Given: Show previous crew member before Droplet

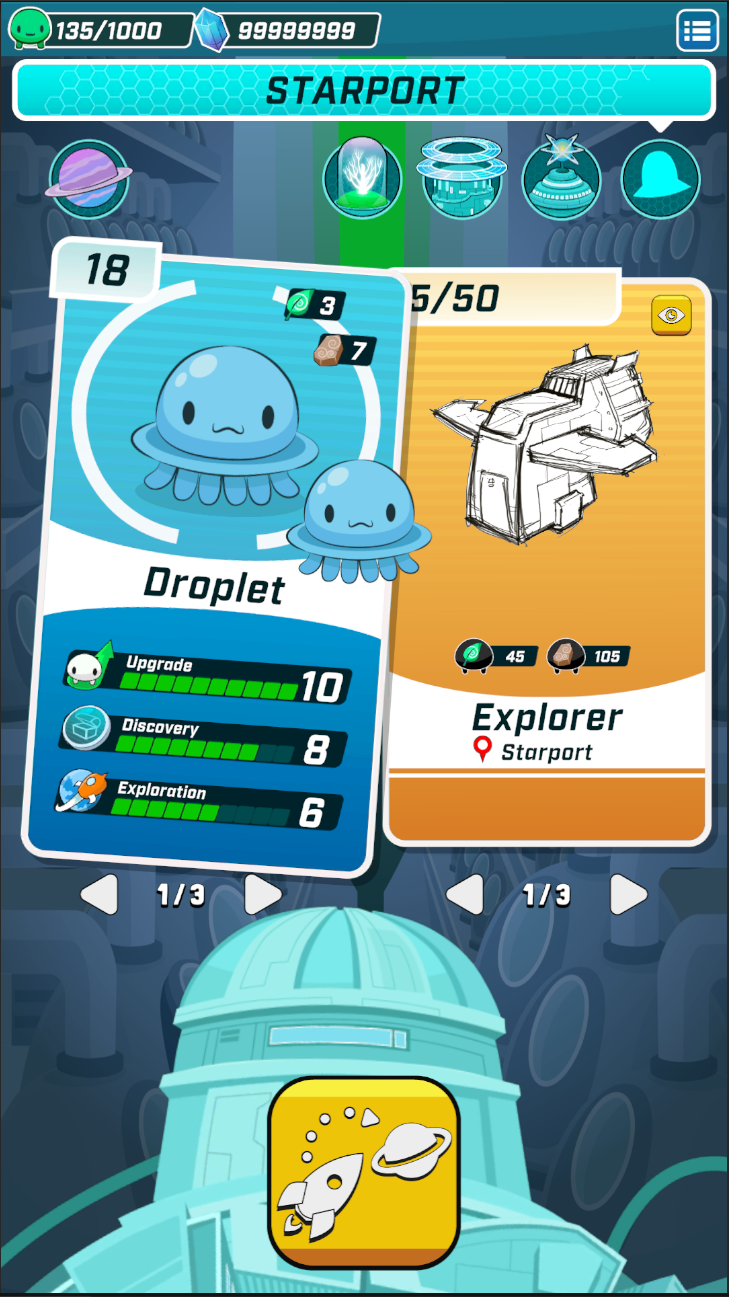Looking at the screenshot, I should [x=99, y=894].
